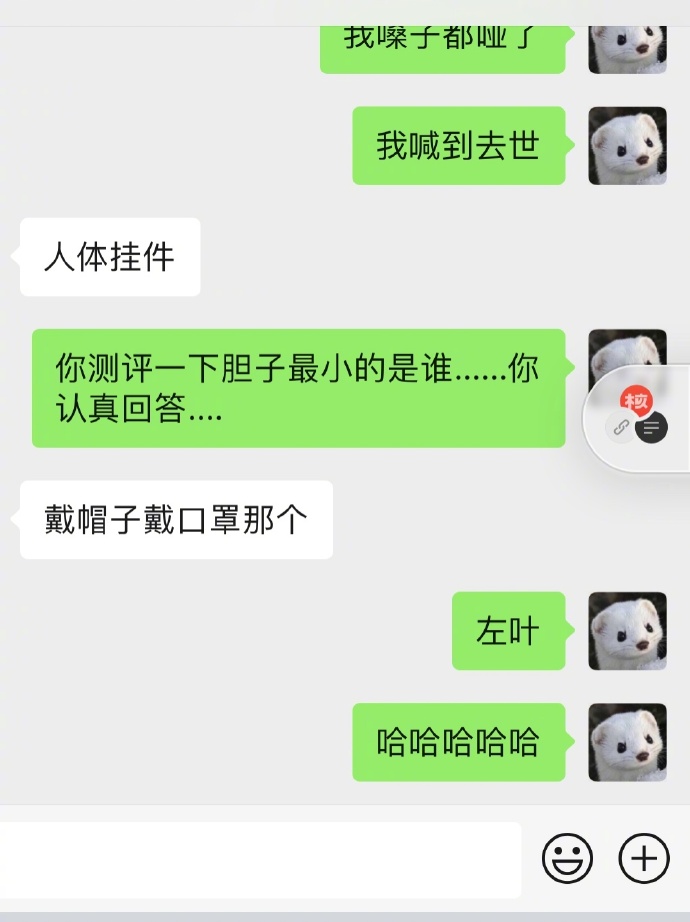Viewport: 690px width, 922px height.
Task: View profile from avatar beside 我喊到去世
Action: click(x=627, y=146)
